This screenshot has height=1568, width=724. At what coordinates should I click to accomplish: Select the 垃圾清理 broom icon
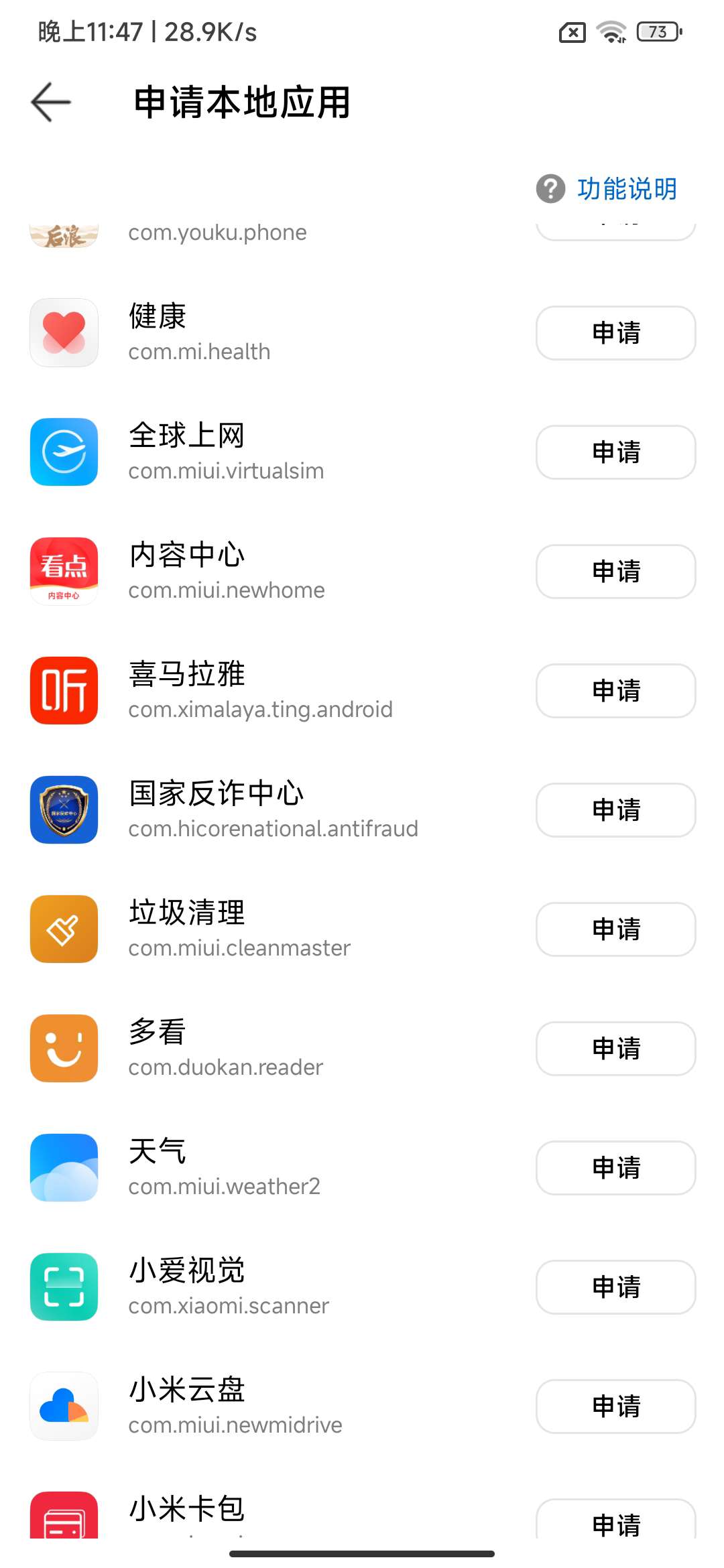point(64,929)
